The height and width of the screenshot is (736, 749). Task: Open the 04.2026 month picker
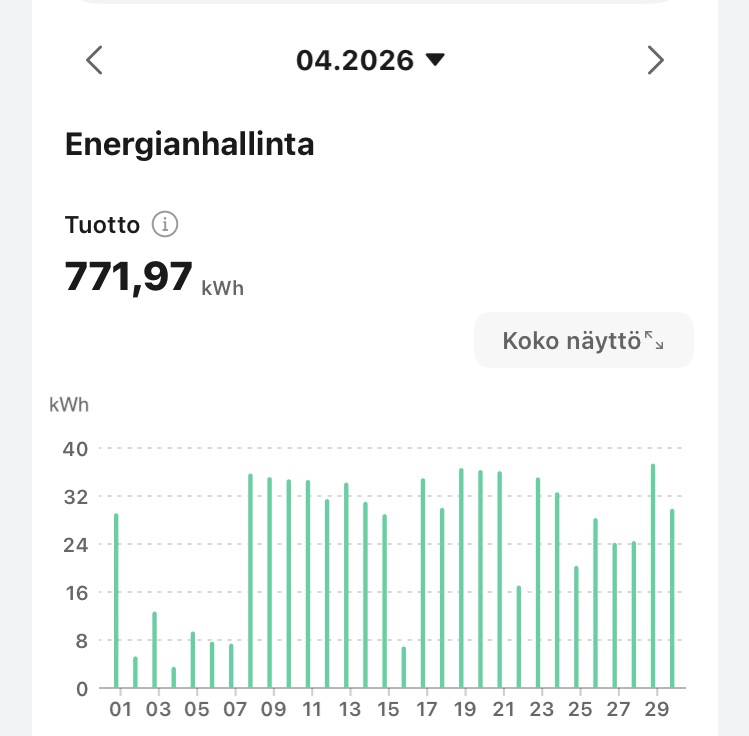370,61
